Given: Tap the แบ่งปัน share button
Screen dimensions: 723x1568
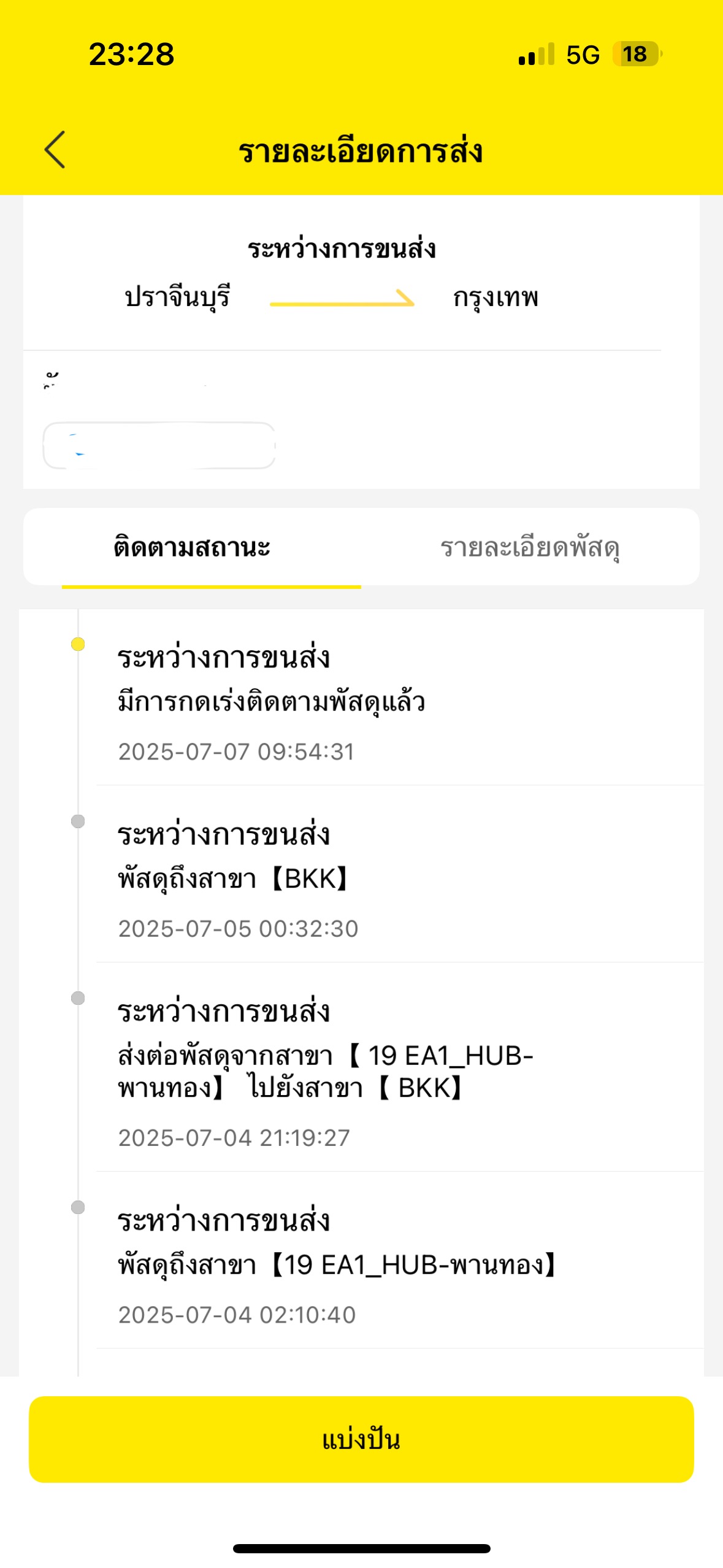Looking at the screenshot, I should (361, 1439).
